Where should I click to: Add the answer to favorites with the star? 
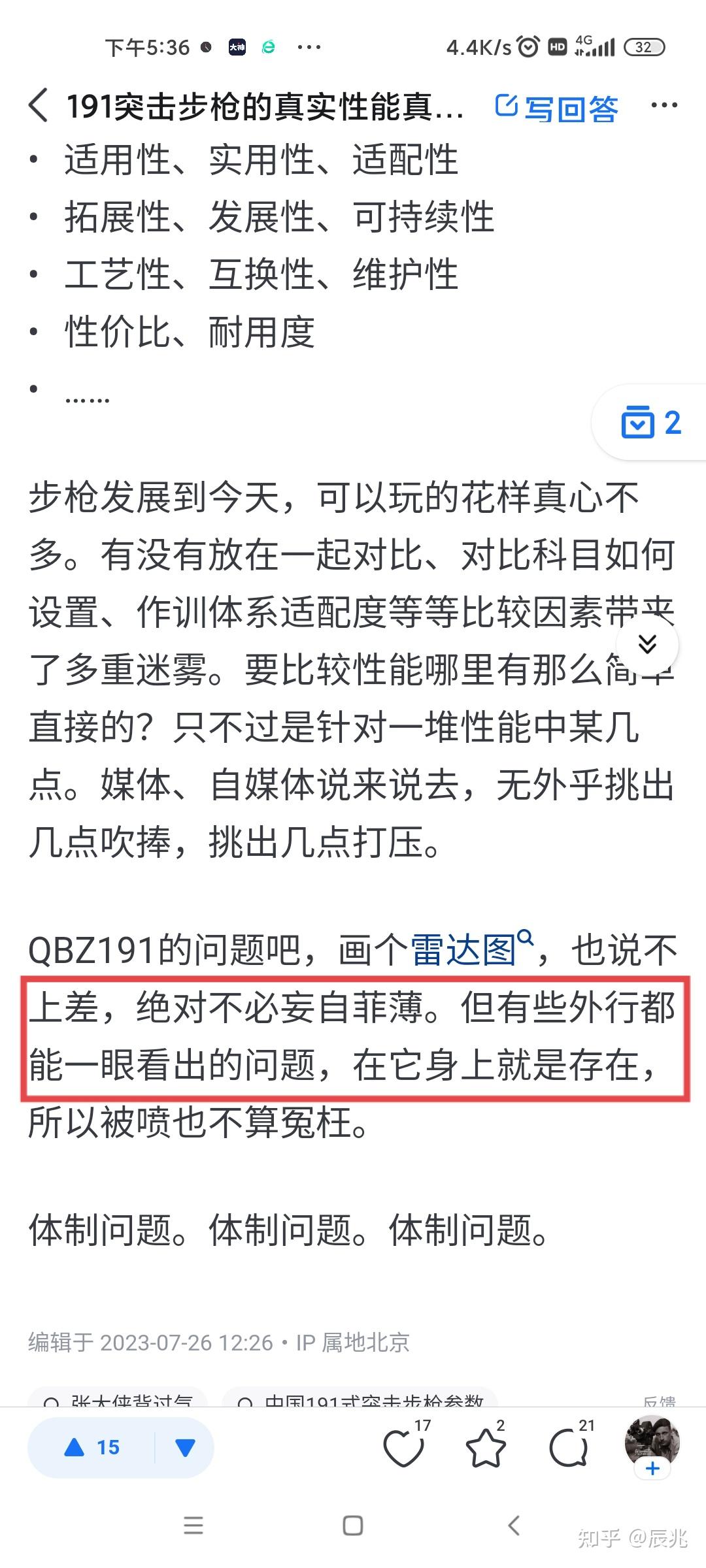pyautogui.click(x=487, y=1446)
